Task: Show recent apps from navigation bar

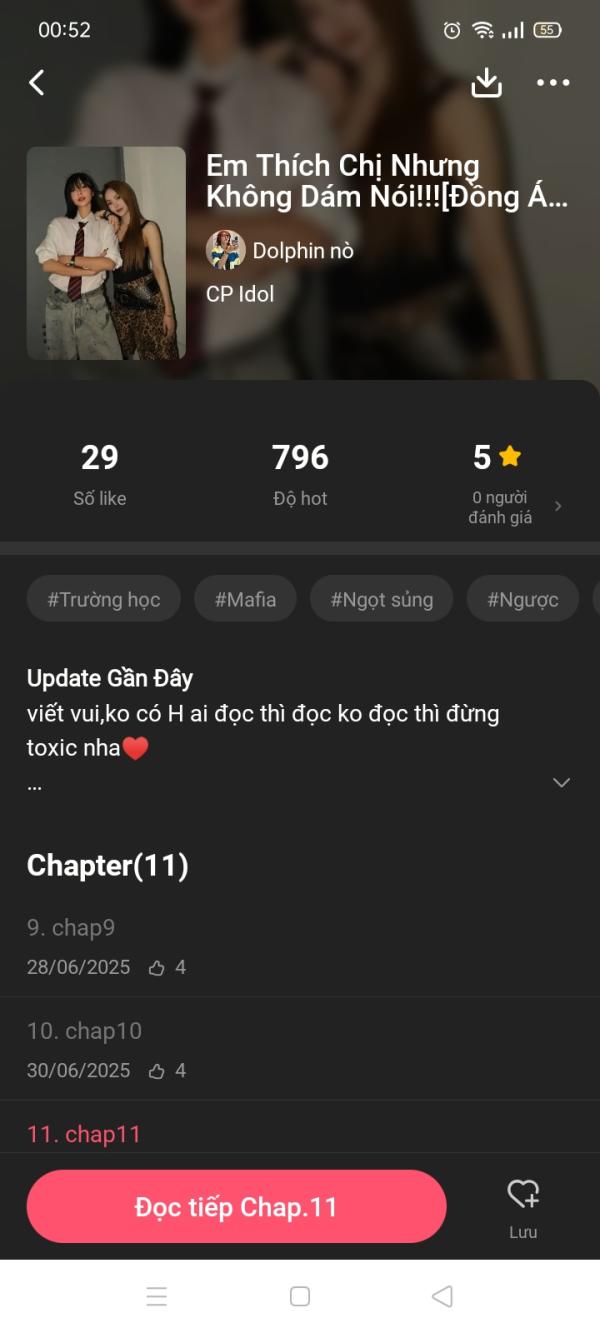Action: (157, 1296)
